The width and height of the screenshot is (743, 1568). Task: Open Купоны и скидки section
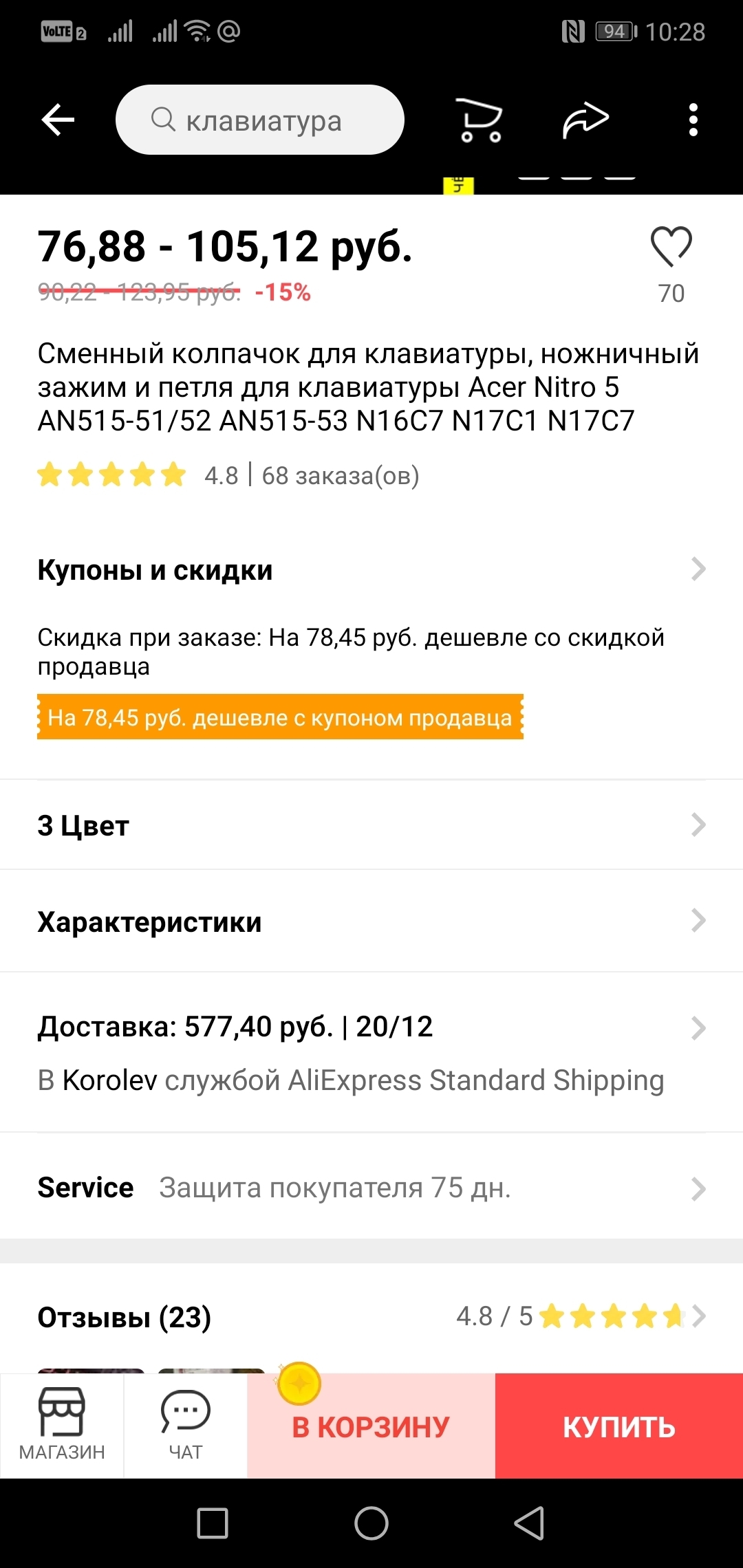[x=371, y=570]
